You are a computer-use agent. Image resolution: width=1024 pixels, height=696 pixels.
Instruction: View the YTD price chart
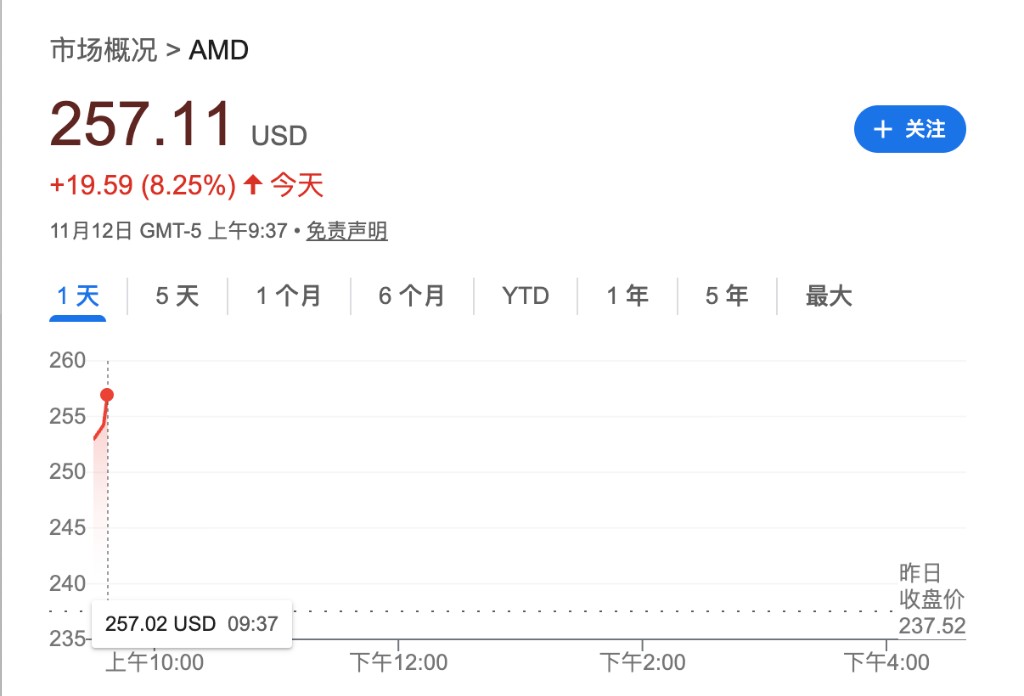526,296
